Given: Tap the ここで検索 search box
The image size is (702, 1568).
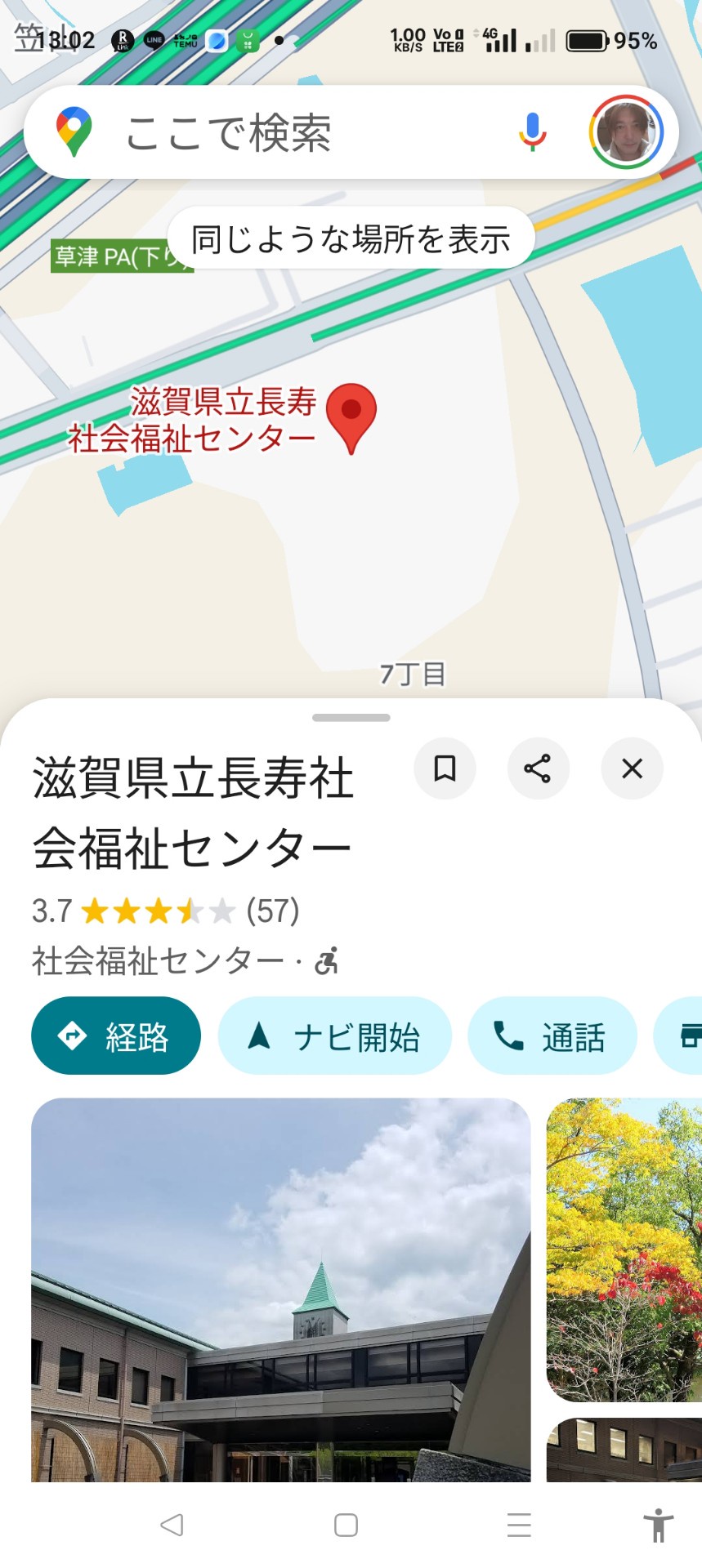Looking at the screenshot, I should coord(270,132).
